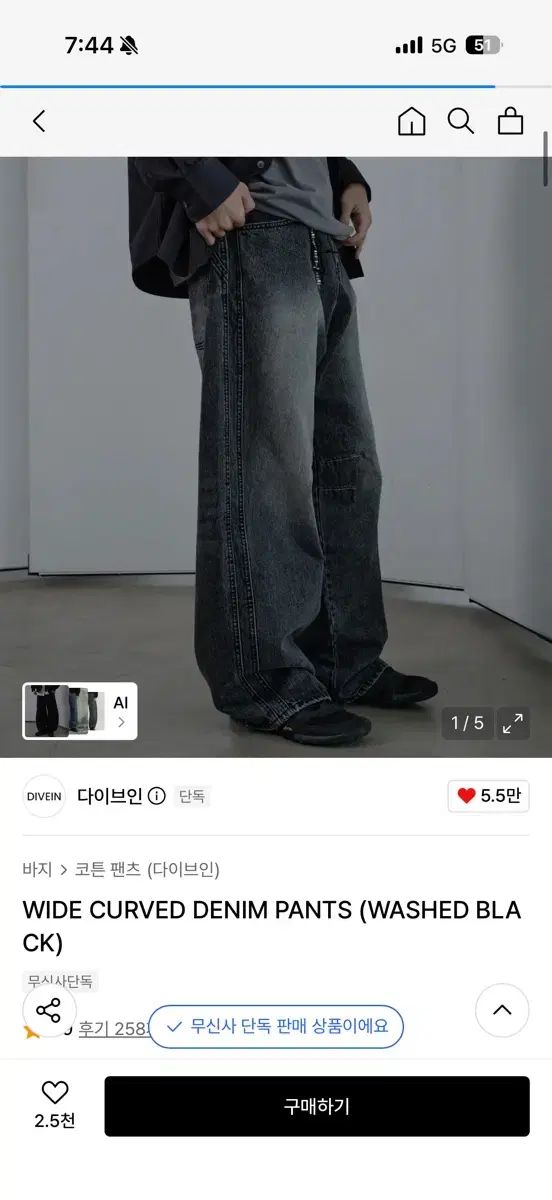Image resolution: width=552 pixels, height=1200 pixels.
Task: Open 코튼 팬츠 (다이브인) breadcrumb
Action: 147,869
